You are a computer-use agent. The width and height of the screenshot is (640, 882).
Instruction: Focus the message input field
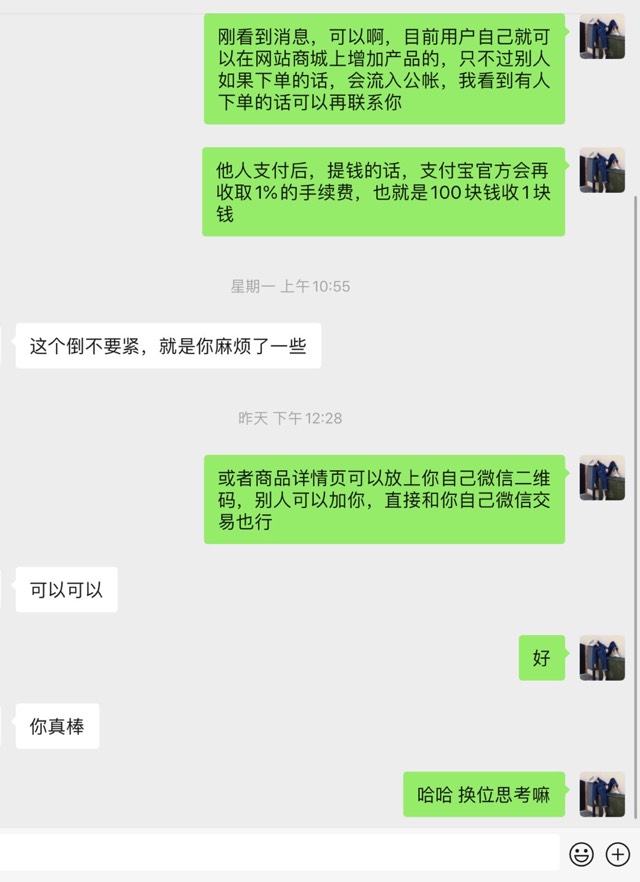(x=278, y=854)
